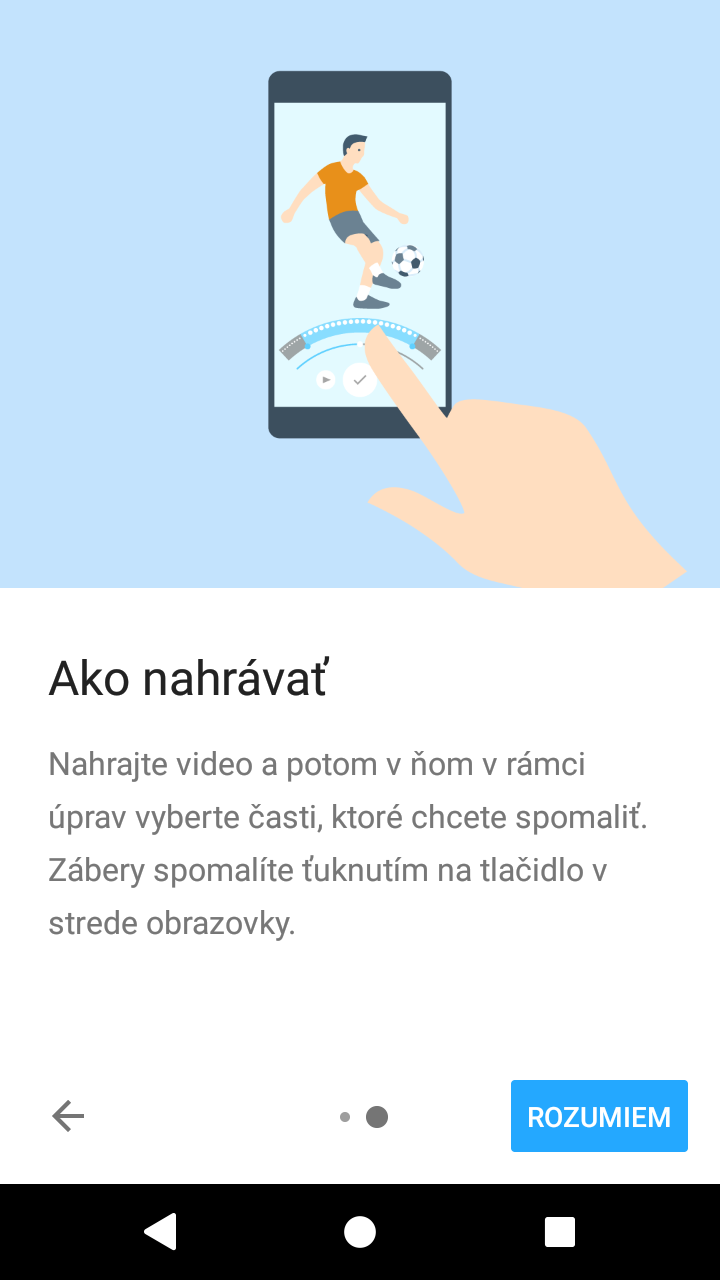Select the first page indicator dot
The image size is (720, 1280).
[345, 1117]
